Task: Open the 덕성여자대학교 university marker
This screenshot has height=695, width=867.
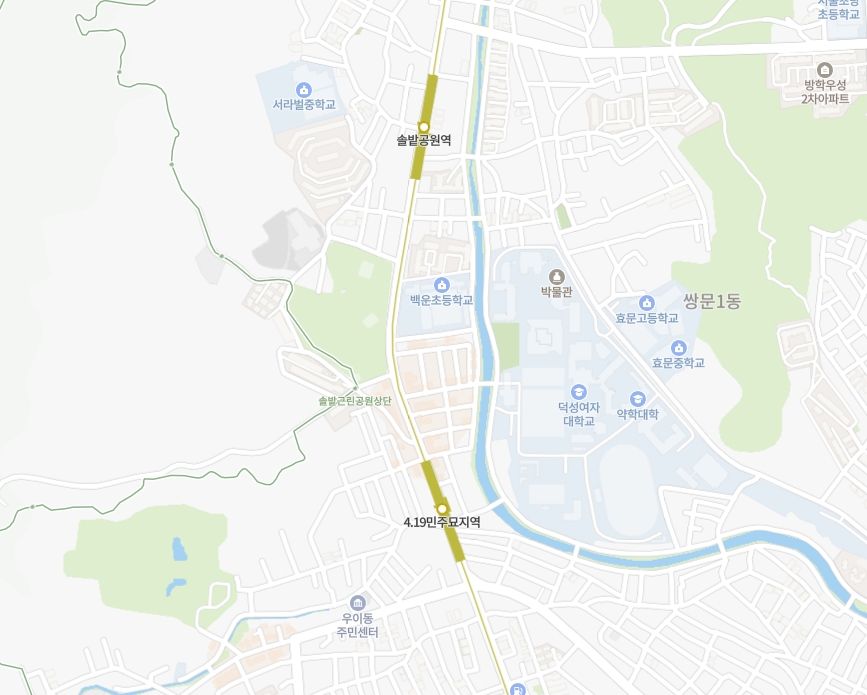Action: point(578,392)
